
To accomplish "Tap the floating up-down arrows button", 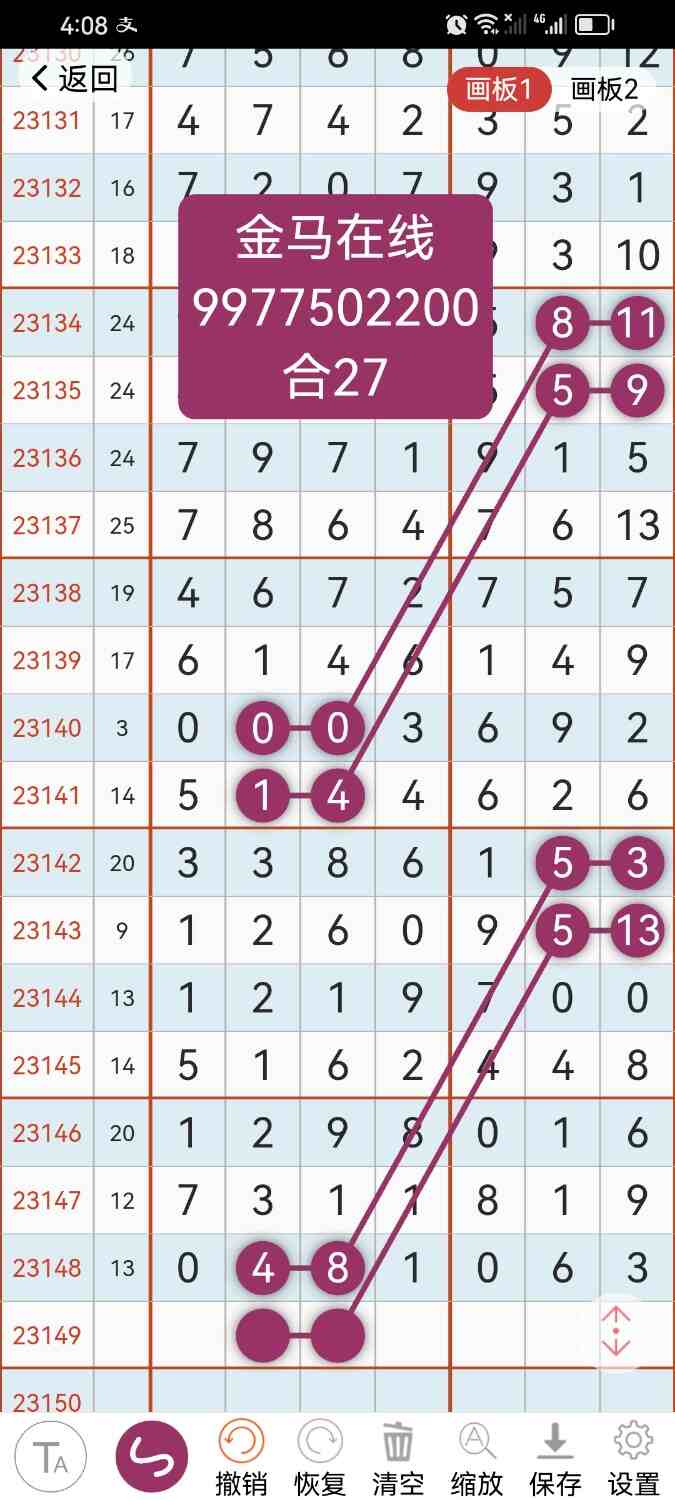I will click(x=616, y=1331).
